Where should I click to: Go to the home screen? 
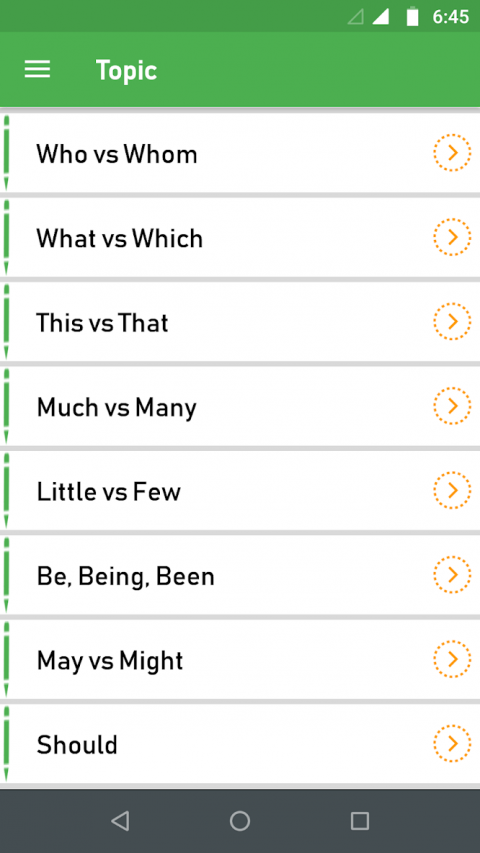point(240,820)
